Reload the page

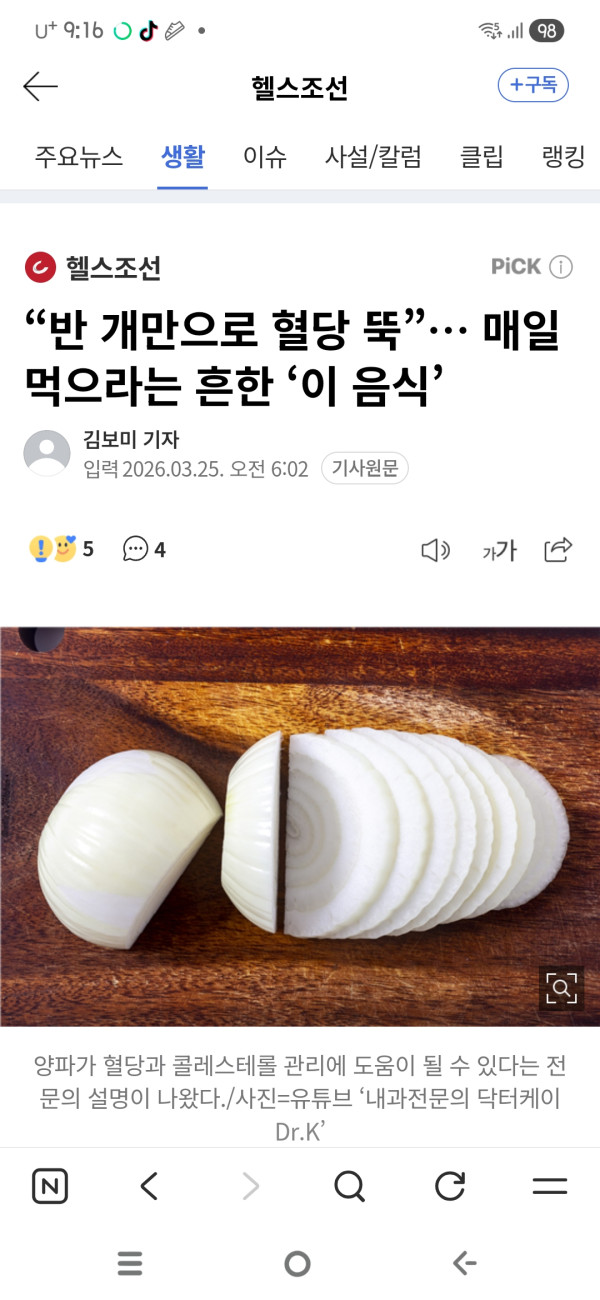(450, 1187)
